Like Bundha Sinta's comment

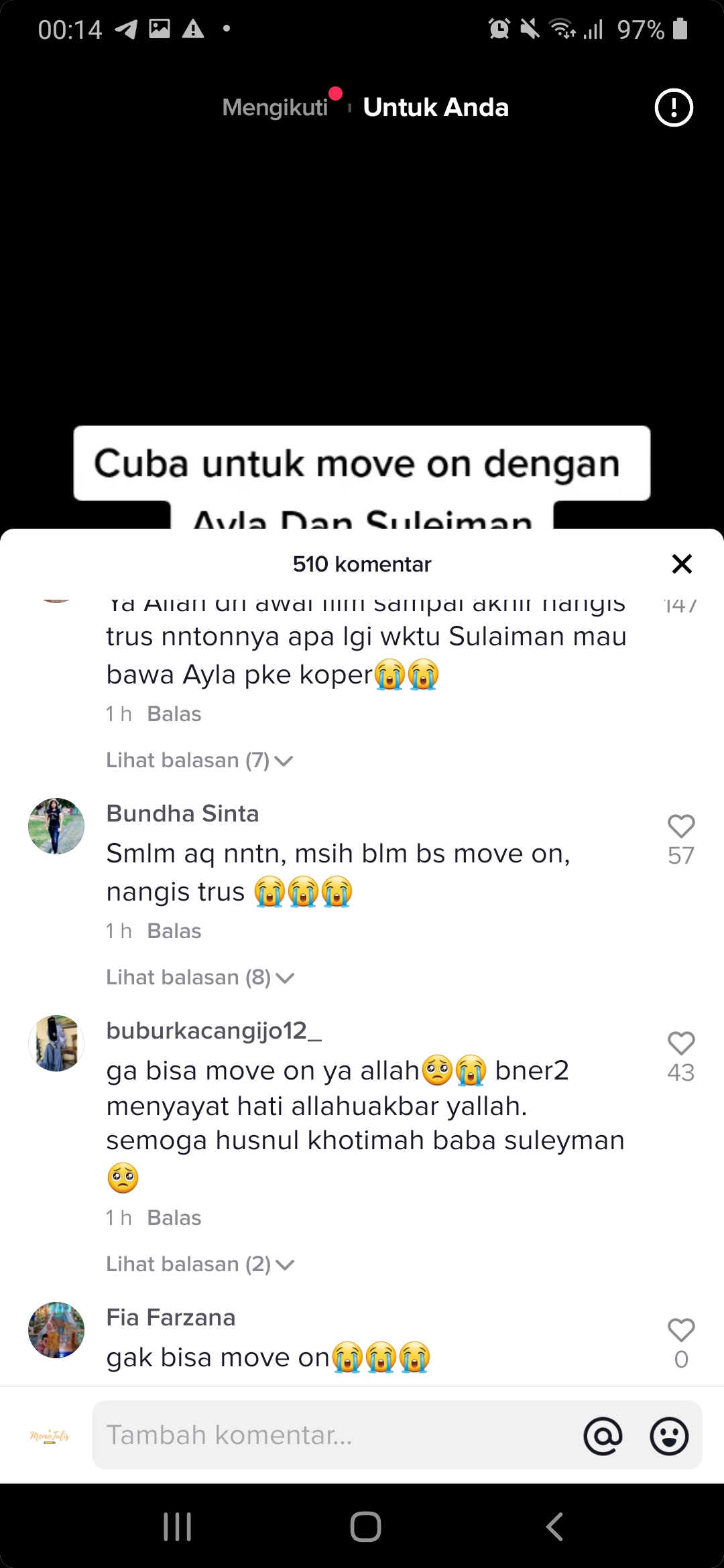click(680, 826)
